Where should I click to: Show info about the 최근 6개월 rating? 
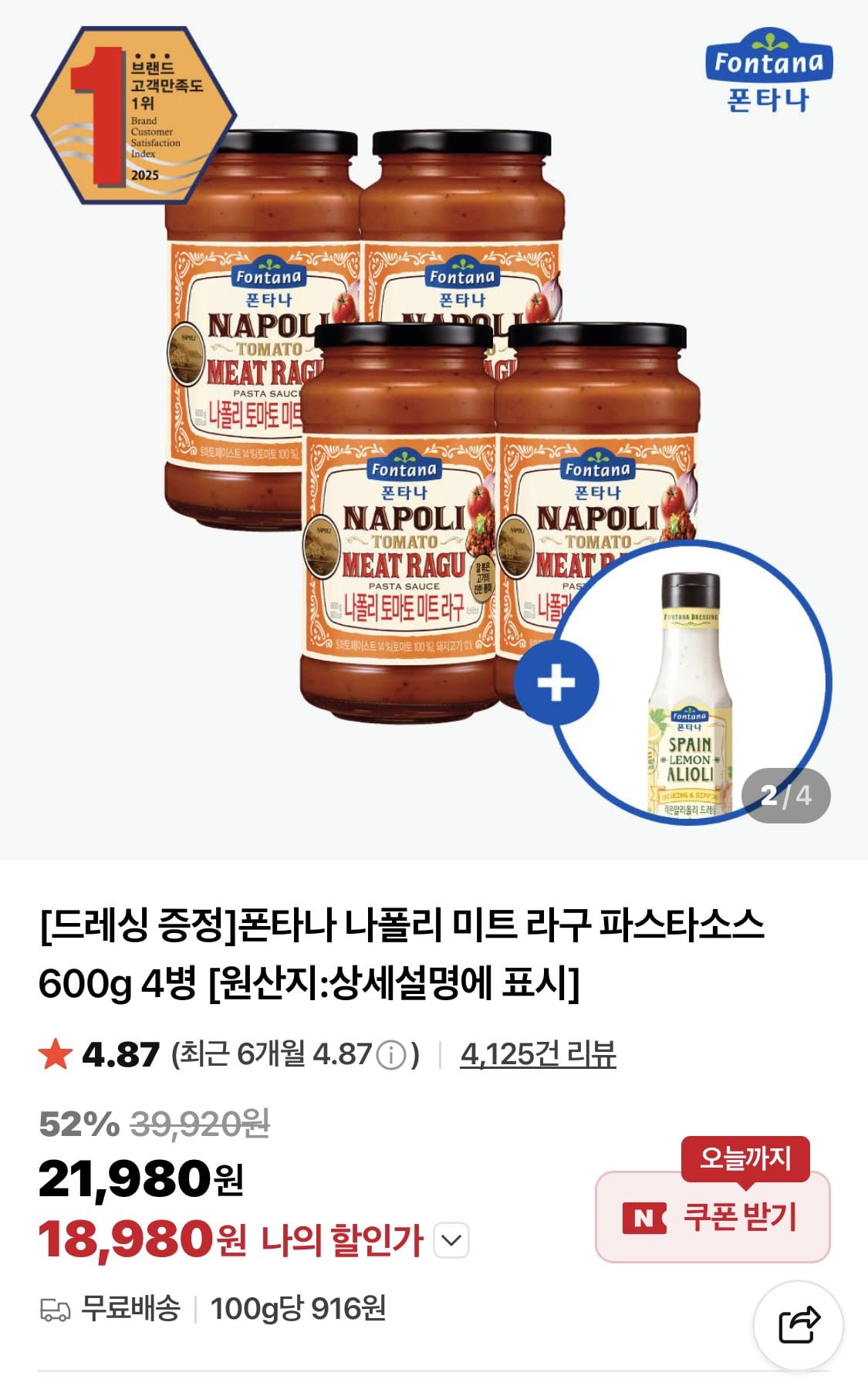pos(391,1055)
